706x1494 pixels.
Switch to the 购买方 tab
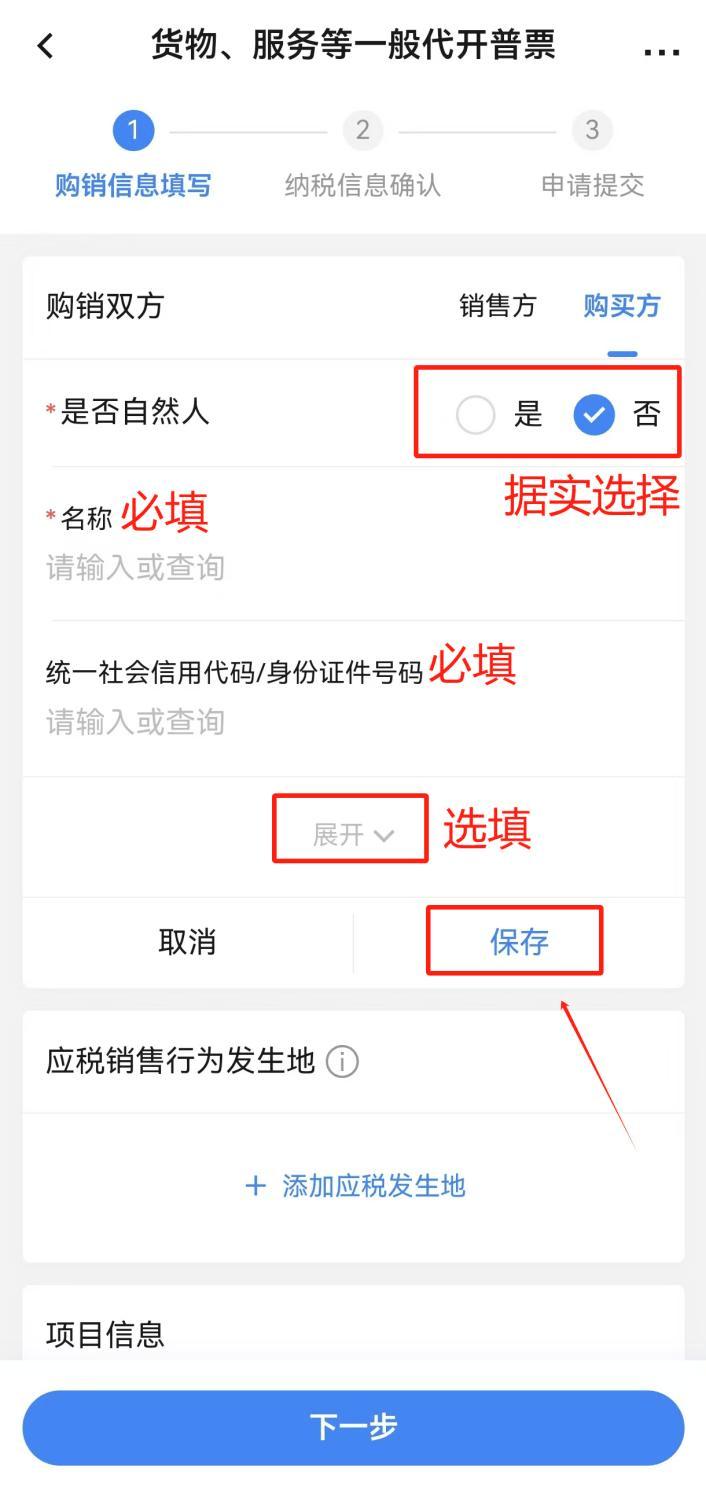pyautogui.click(x=621, y=306)
